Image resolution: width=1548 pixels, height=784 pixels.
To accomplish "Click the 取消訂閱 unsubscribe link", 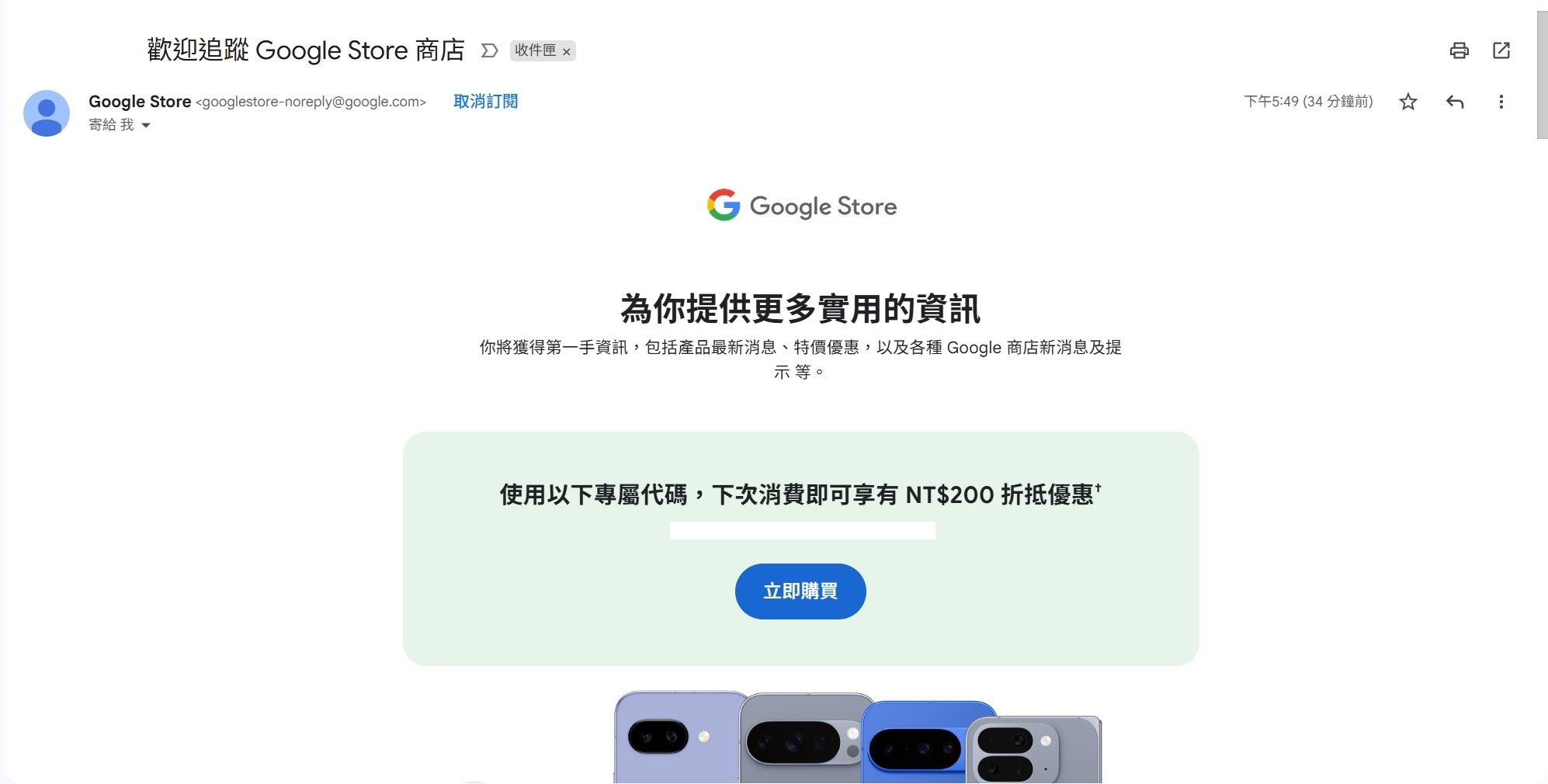I will [485, 102].
